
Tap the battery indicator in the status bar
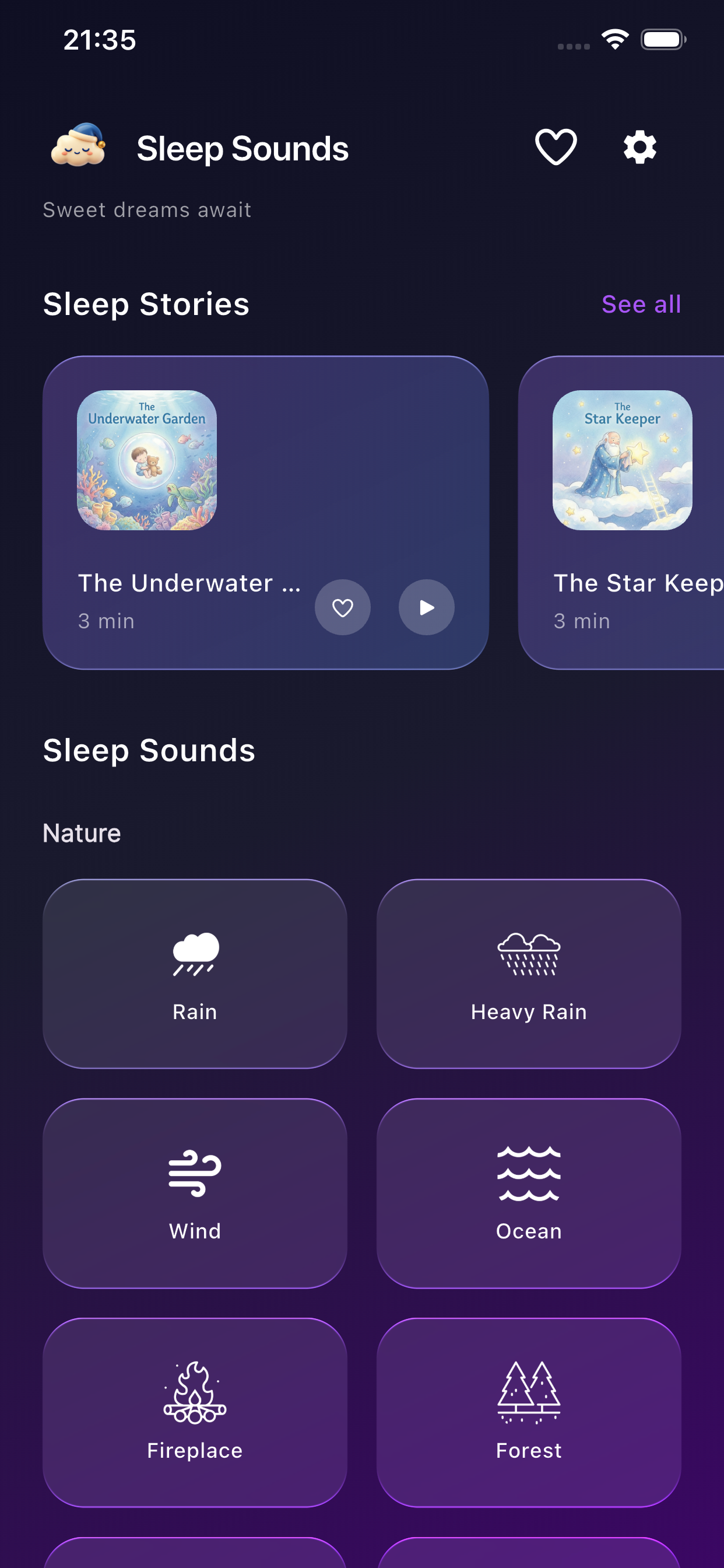(664, 39)
